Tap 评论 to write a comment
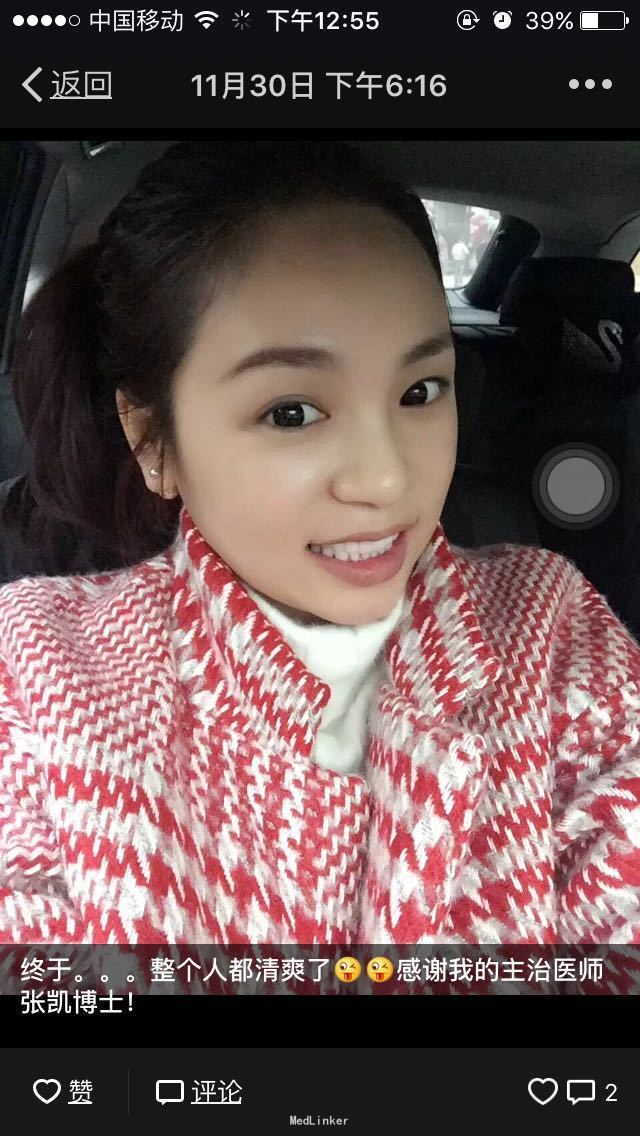The width and height of the screenshot is (640, 1136). [x=199, y=1091]
